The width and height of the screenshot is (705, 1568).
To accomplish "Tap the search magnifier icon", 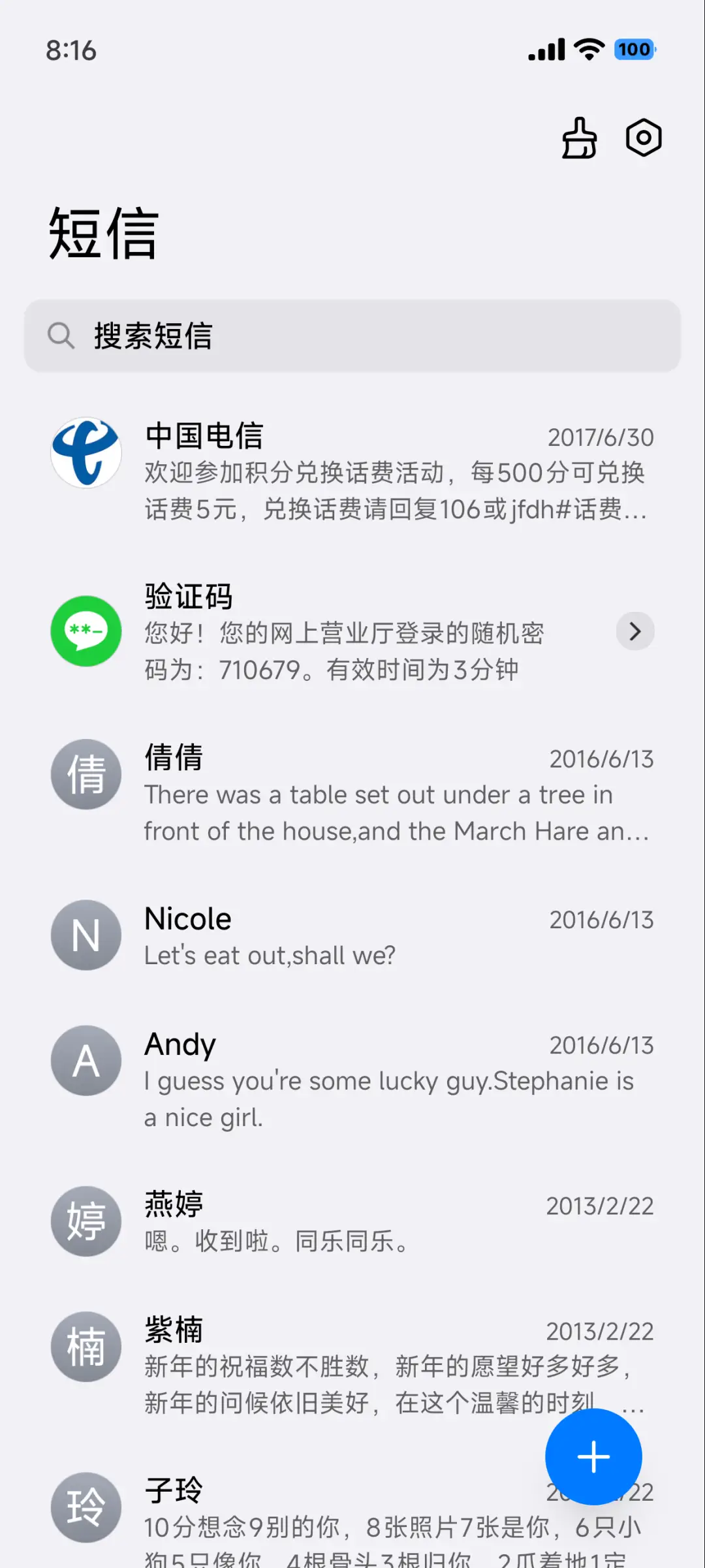I will tap(61, 336).
